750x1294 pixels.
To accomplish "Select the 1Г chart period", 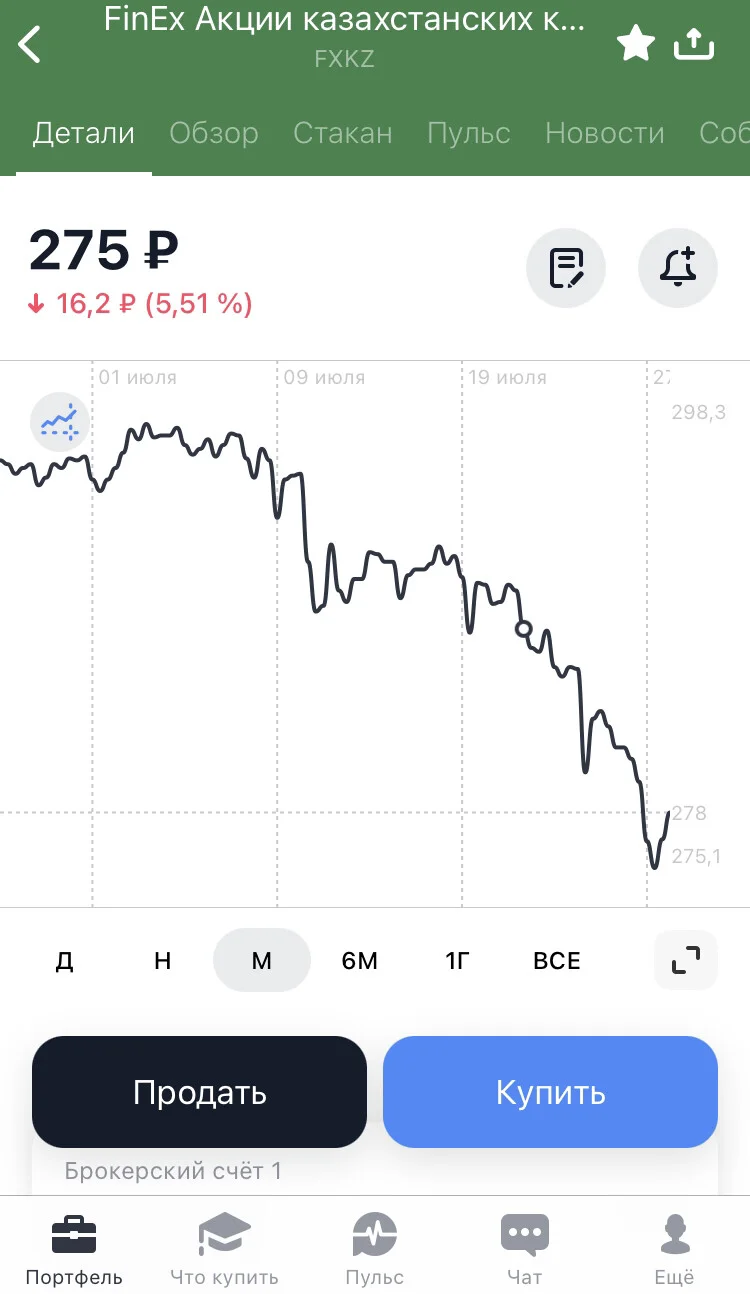I will tap(458, 961).
